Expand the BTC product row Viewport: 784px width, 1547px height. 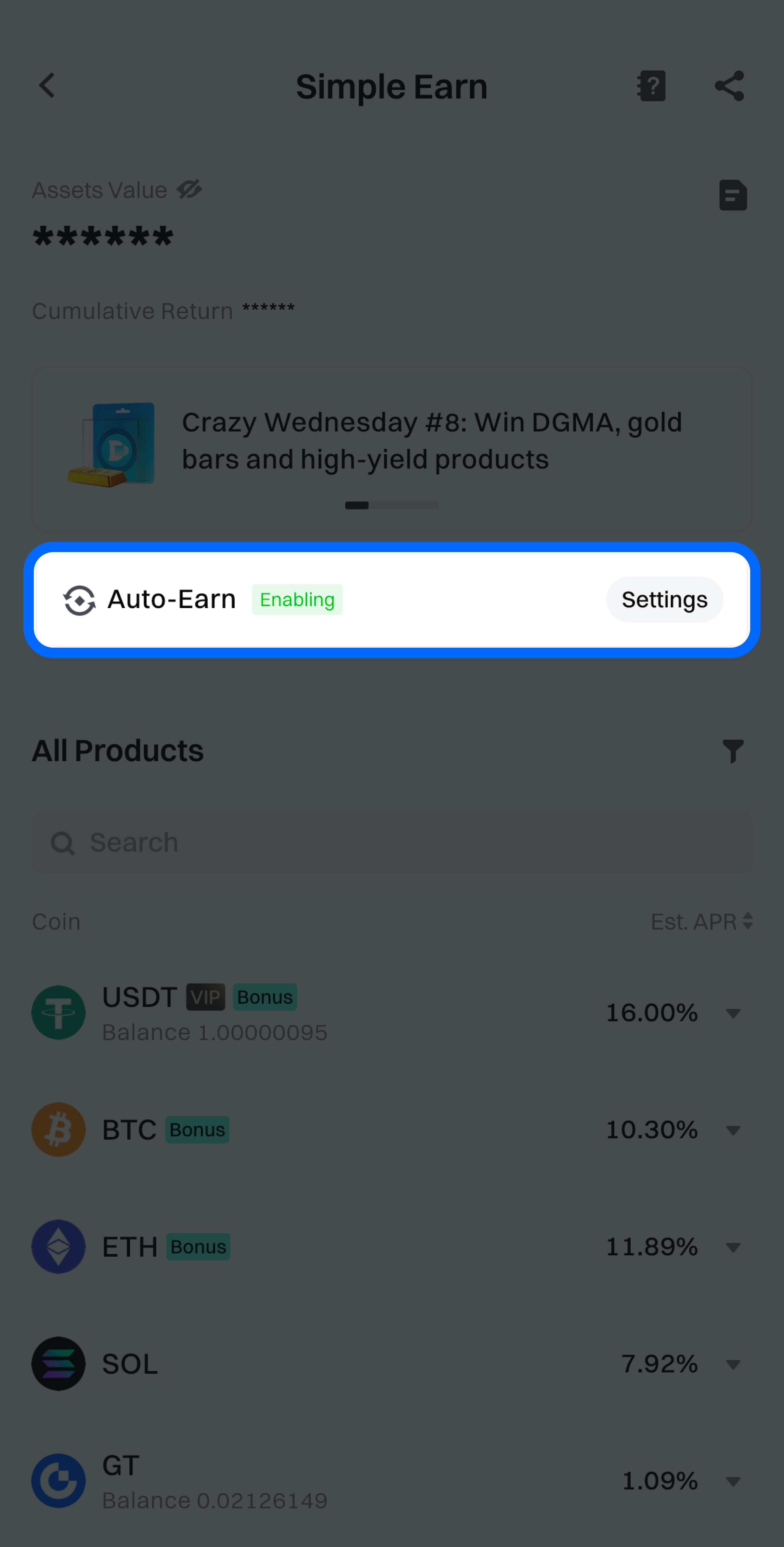[733, 1130]
